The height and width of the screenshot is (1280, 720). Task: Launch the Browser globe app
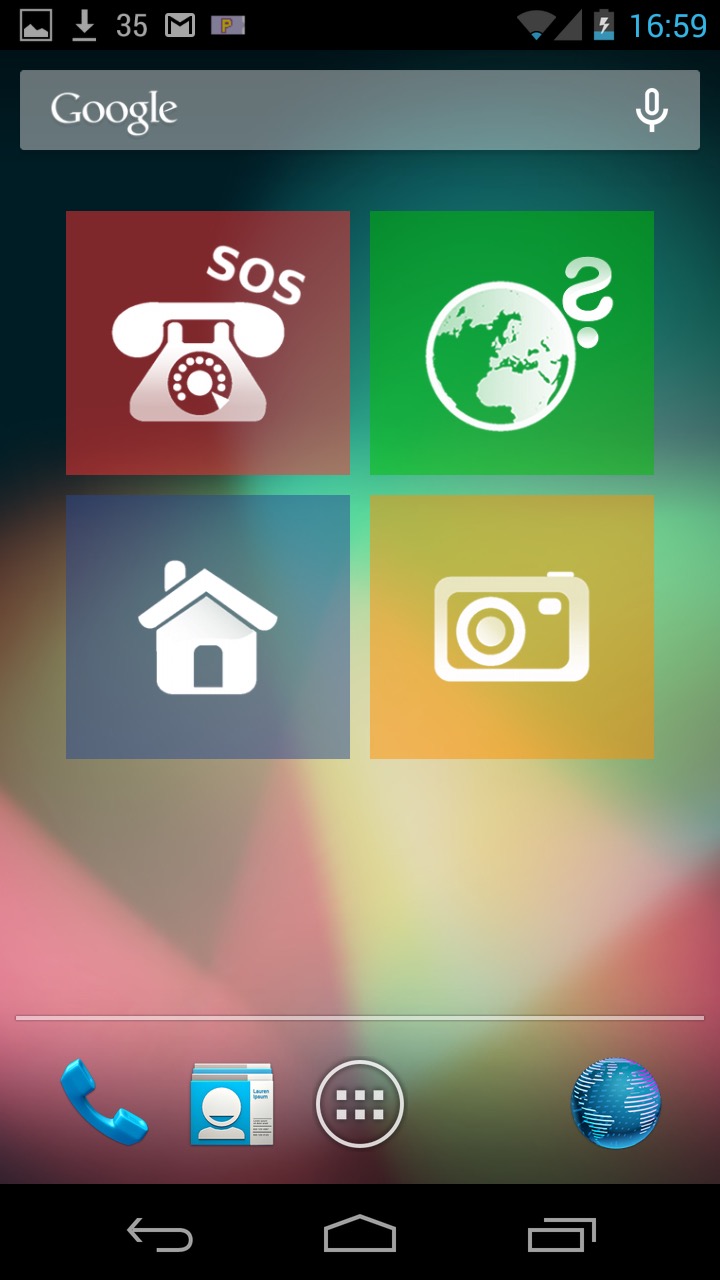click(x=616, y=1104)
